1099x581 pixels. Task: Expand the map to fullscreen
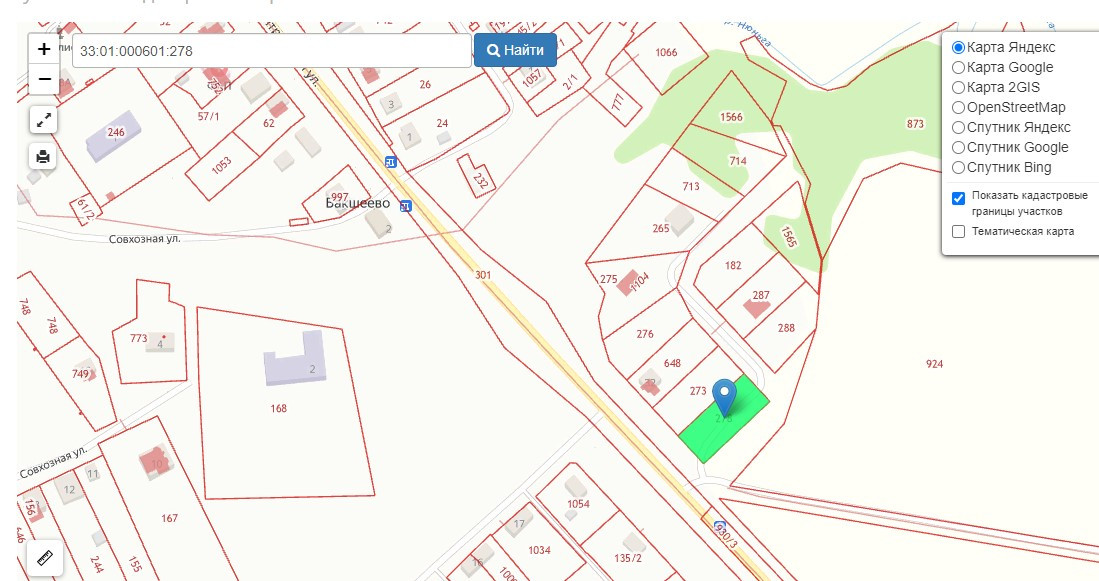click(x=43, y=120)
